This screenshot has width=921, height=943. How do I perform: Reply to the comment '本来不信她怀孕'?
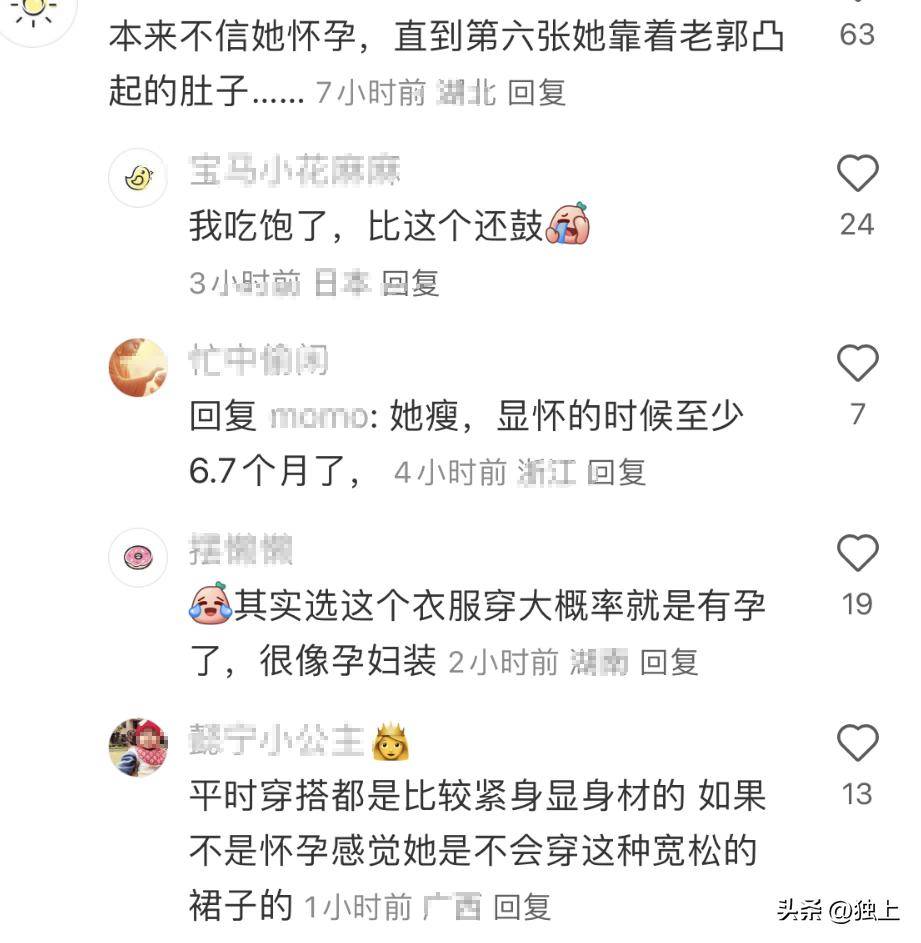537,93
